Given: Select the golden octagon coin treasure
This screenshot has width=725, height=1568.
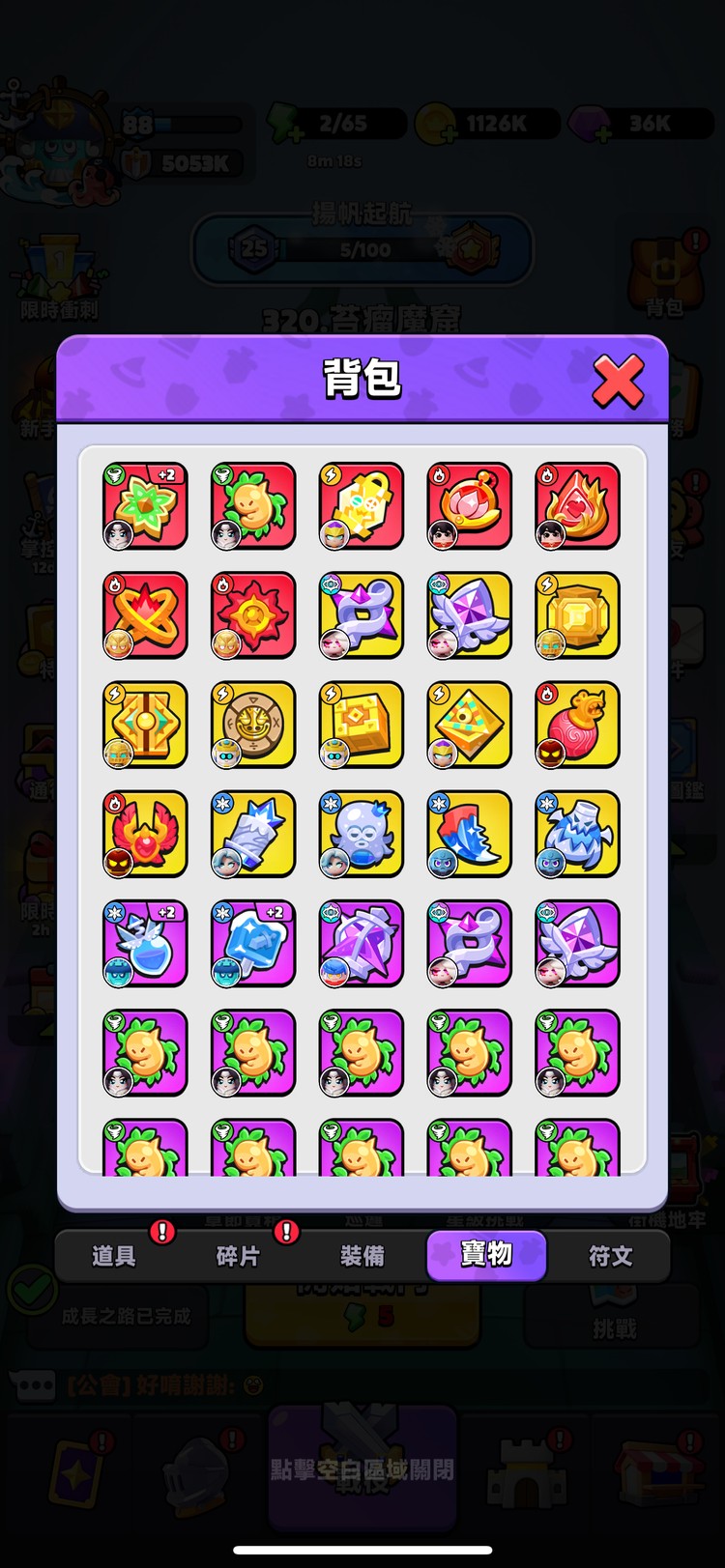Looking at the screenshot, I should [x=578, y=614].
